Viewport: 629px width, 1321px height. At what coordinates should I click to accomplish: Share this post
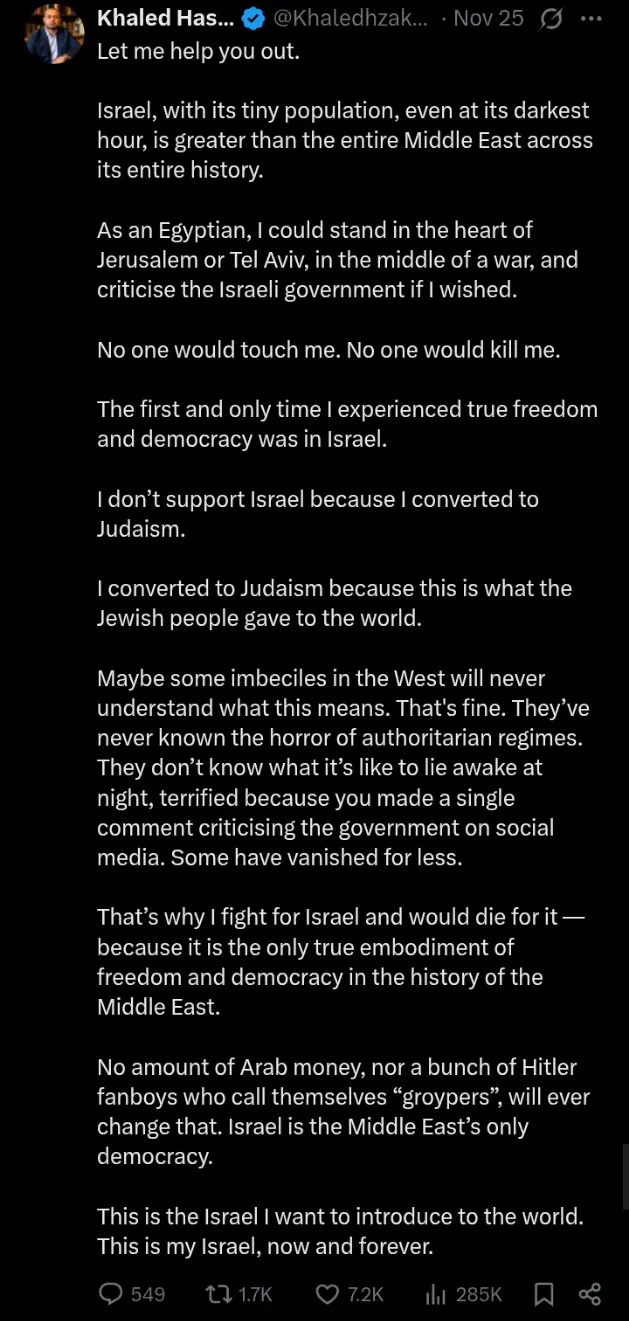click(x=590, y=1294)
